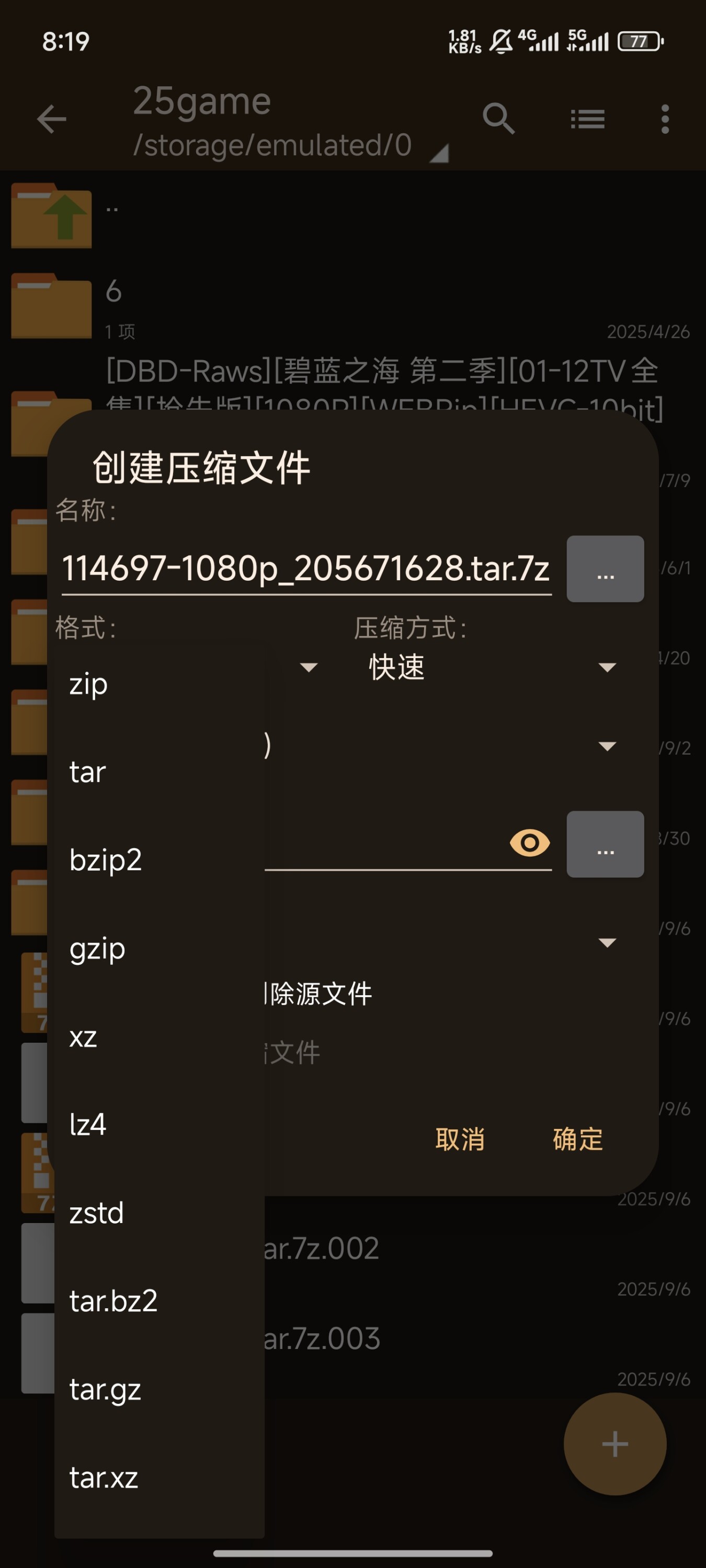
Task: Choose xz format from dropdown
Action: [84, 1036]
